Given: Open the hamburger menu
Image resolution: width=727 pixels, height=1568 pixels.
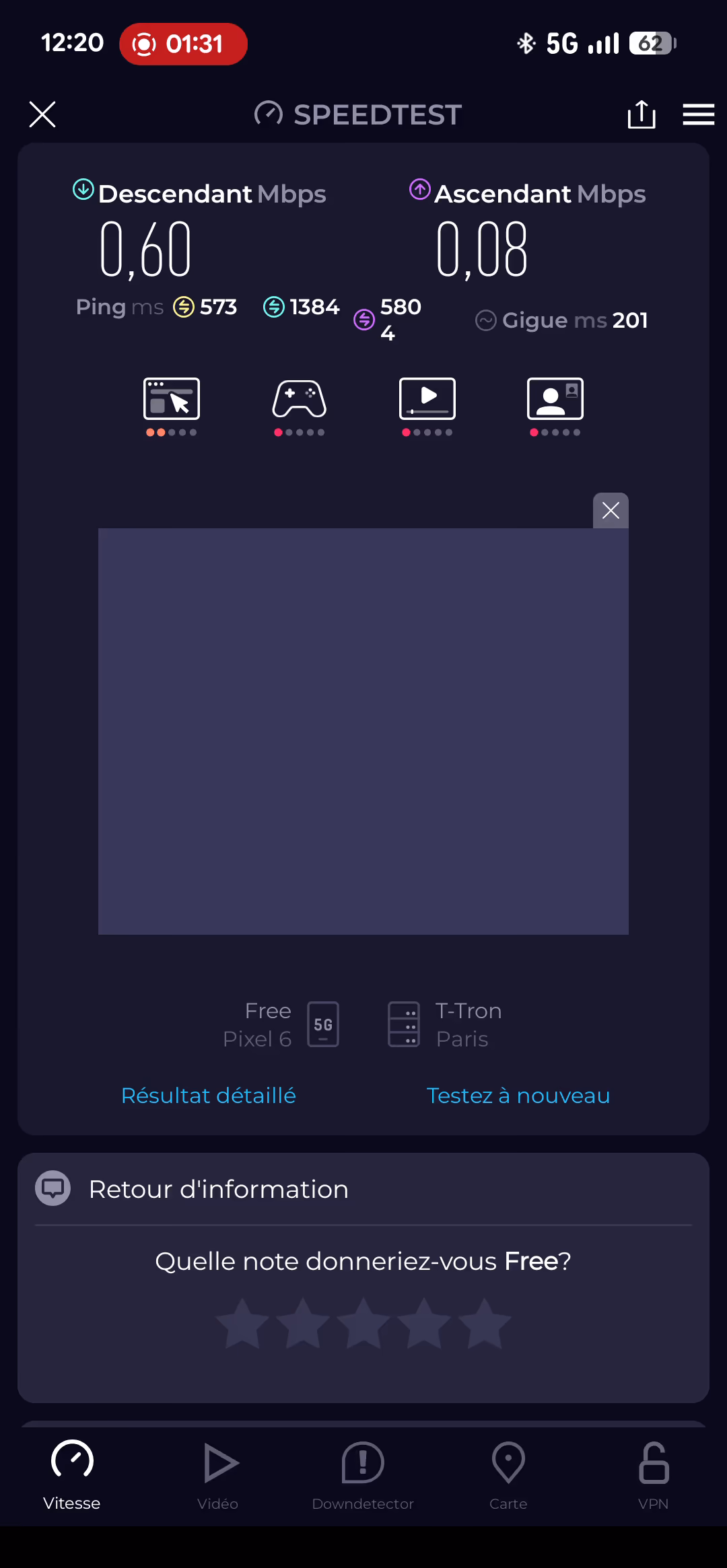Looking at the screenshot, I should (x=698, y=114).
